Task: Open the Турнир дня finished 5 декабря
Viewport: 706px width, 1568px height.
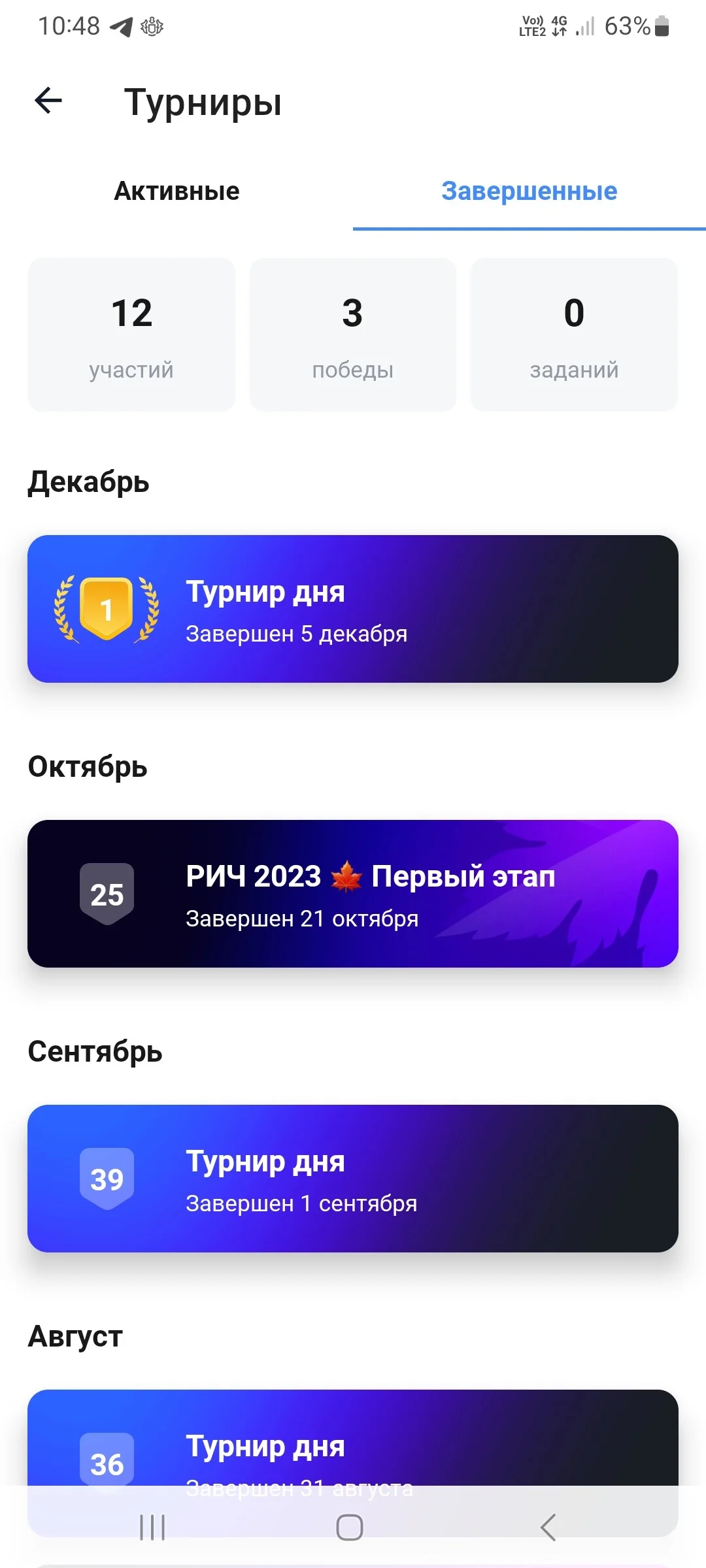Action: tap(353, 609)
